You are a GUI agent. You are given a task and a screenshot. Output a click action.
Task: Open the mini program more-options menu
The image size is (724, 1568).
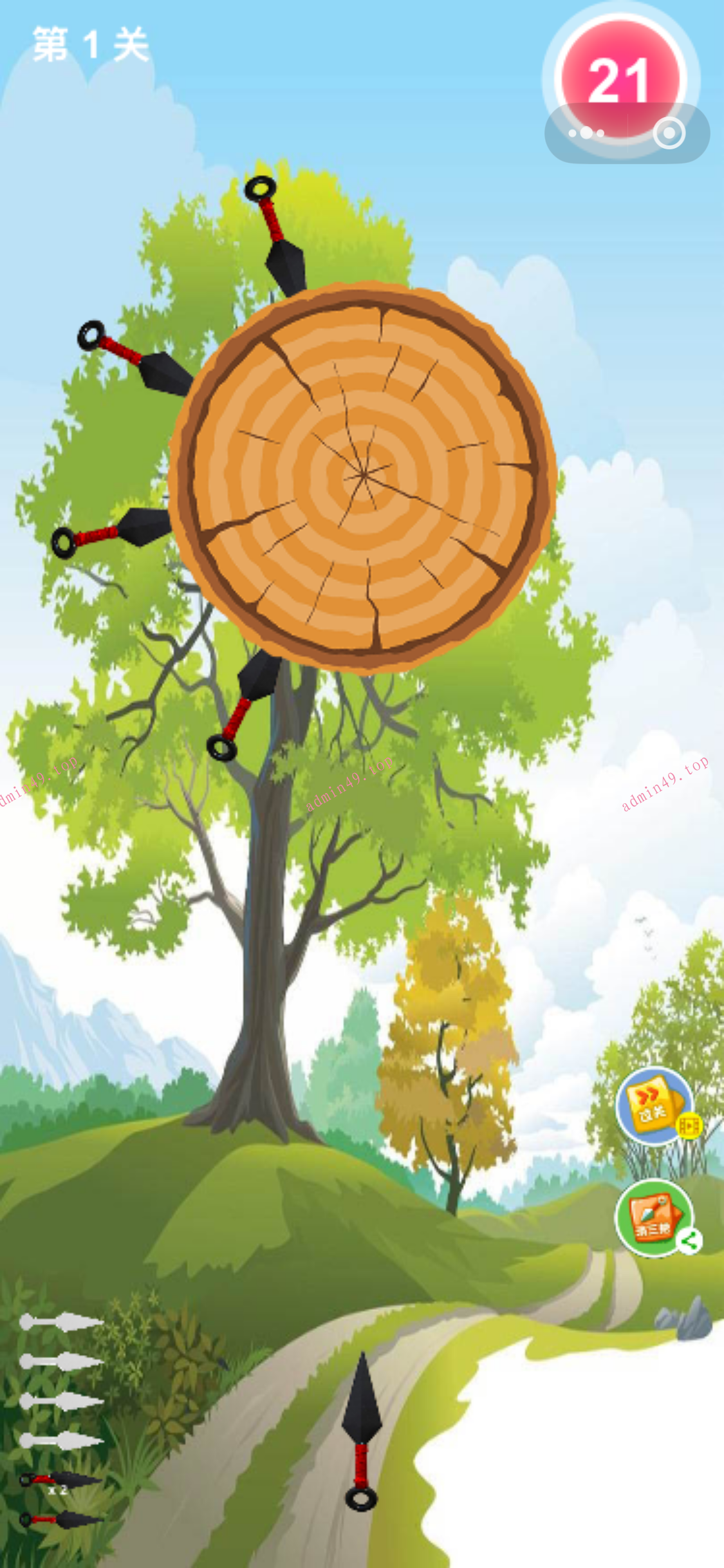[x=586, y=133]
